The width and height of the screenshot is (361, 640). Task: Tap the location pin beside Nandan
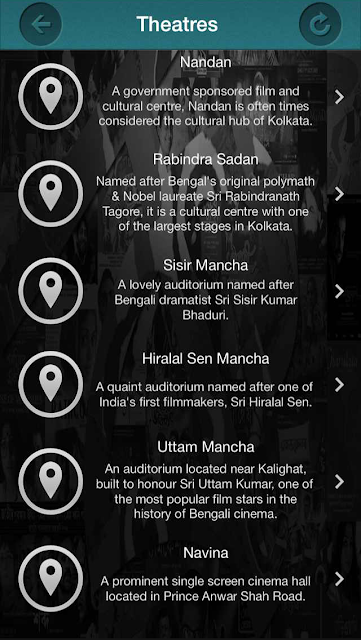[51, 97]
